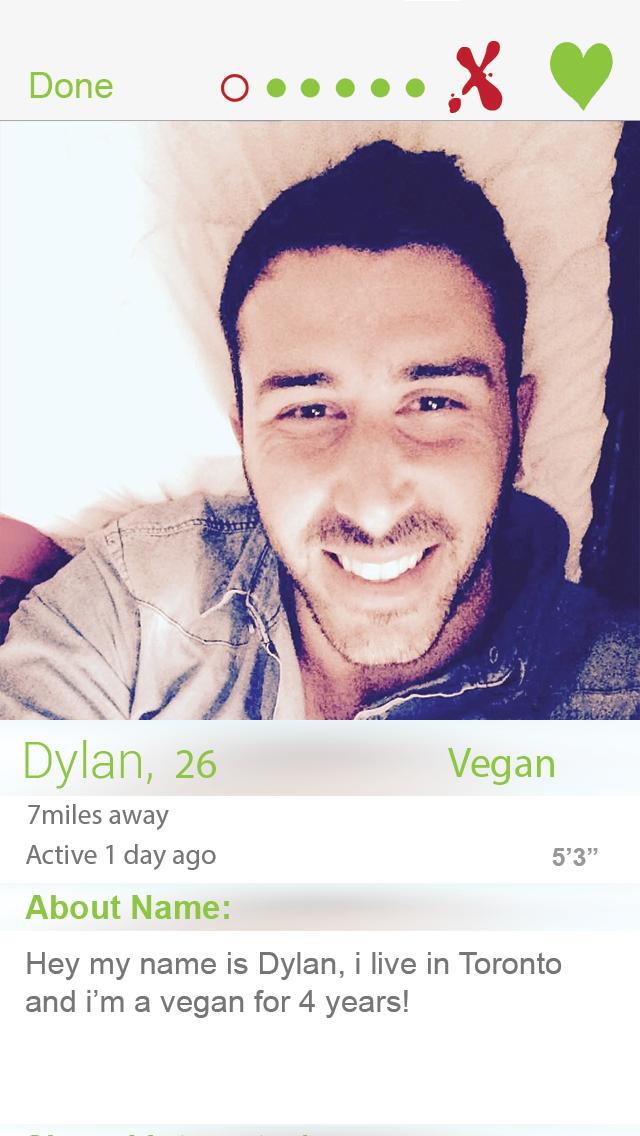Reject Dylan with the red X
The height and width of the screenshot is (1136, 640).
[x=476, y=80]
